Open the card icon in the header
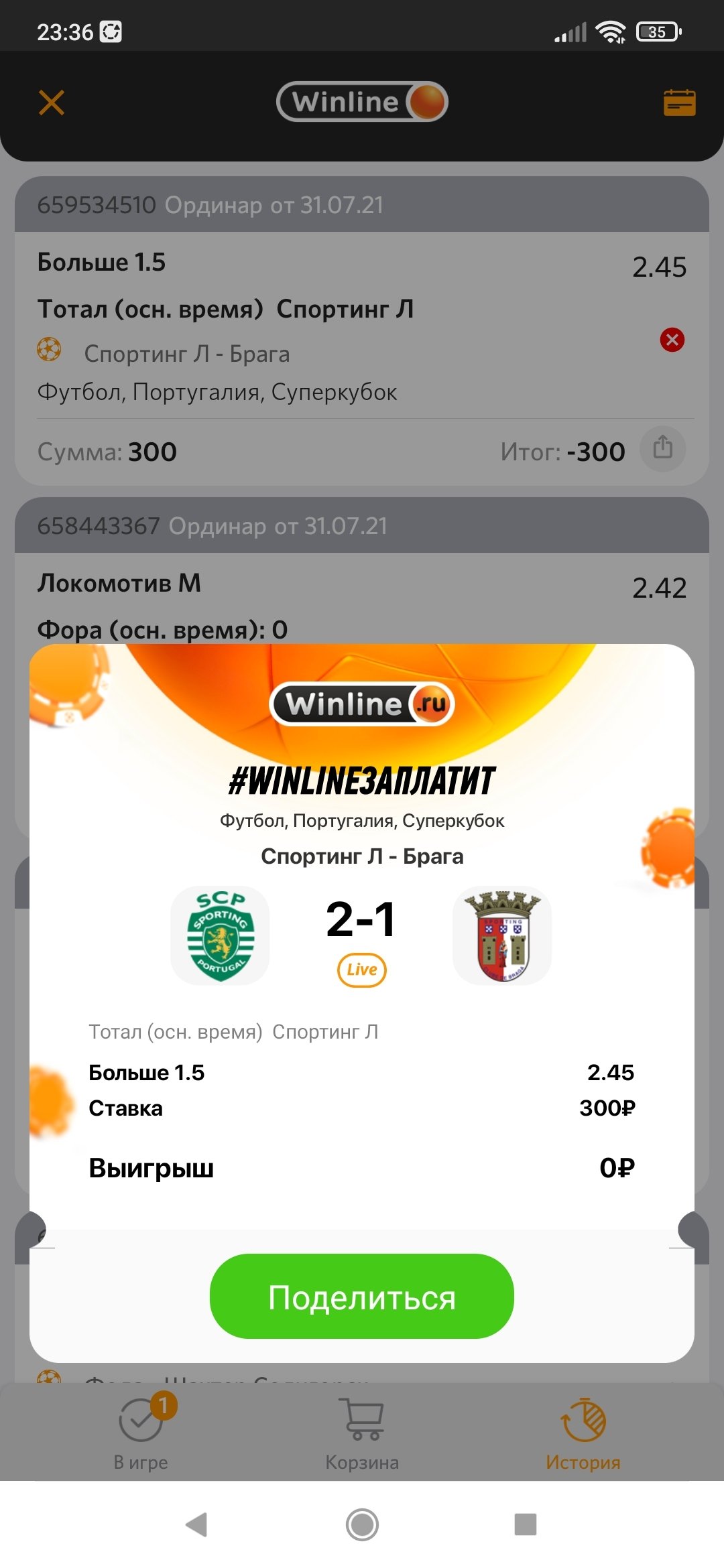The width and height of the screenshot is (724, 1568). (x=679, y=103)
